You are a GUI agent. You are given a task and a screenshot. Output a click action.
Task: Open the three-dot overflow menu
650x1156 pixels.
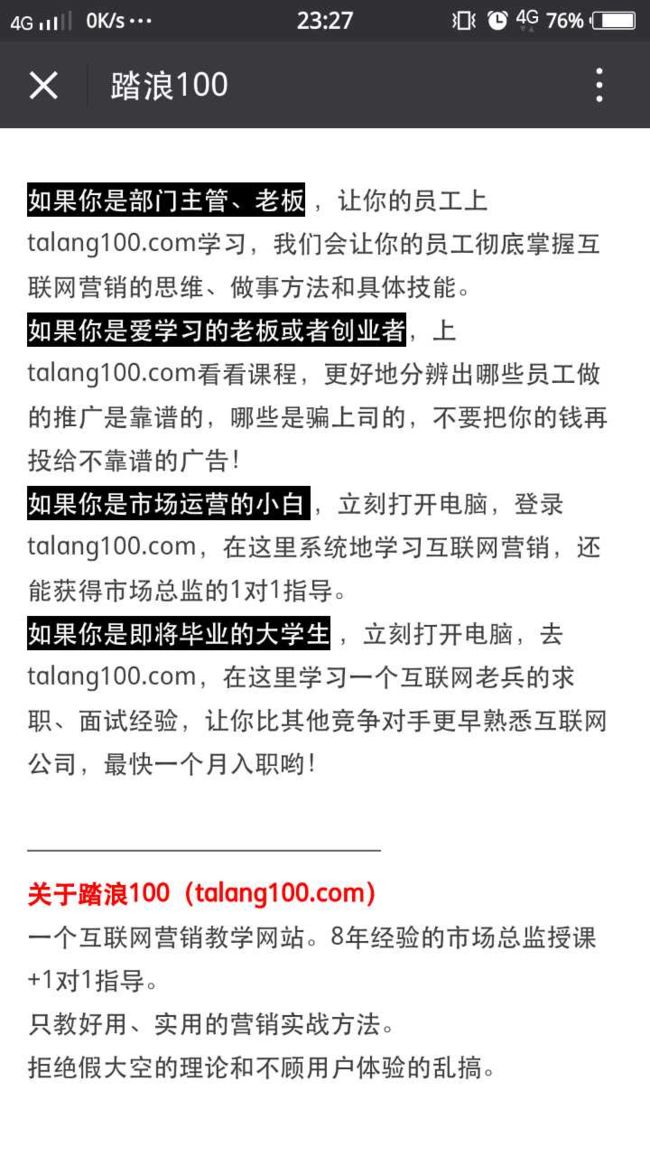[x=599, y=85]
